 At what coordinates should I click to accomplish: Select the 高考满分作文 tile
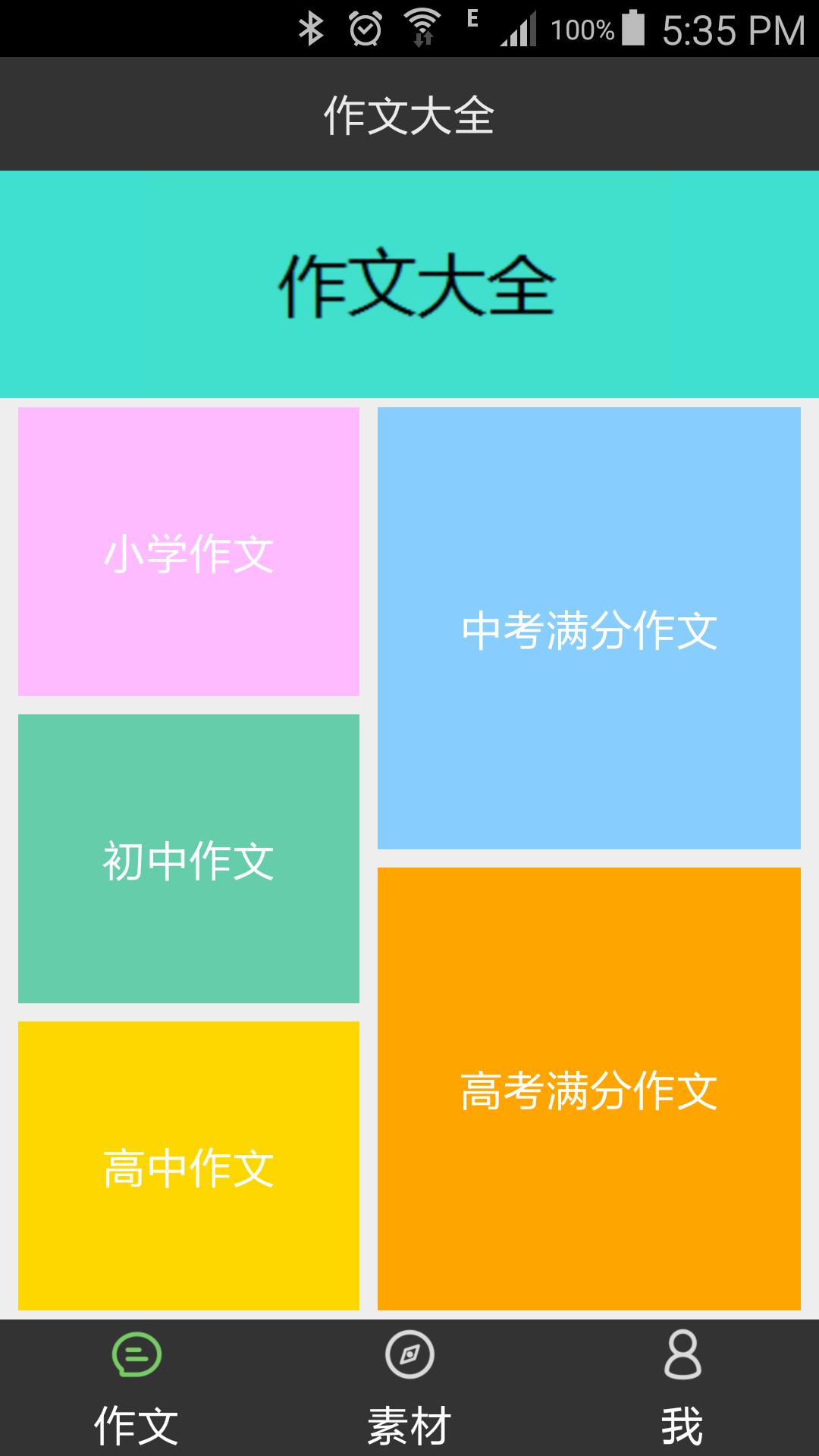[x=589, y=1089]
